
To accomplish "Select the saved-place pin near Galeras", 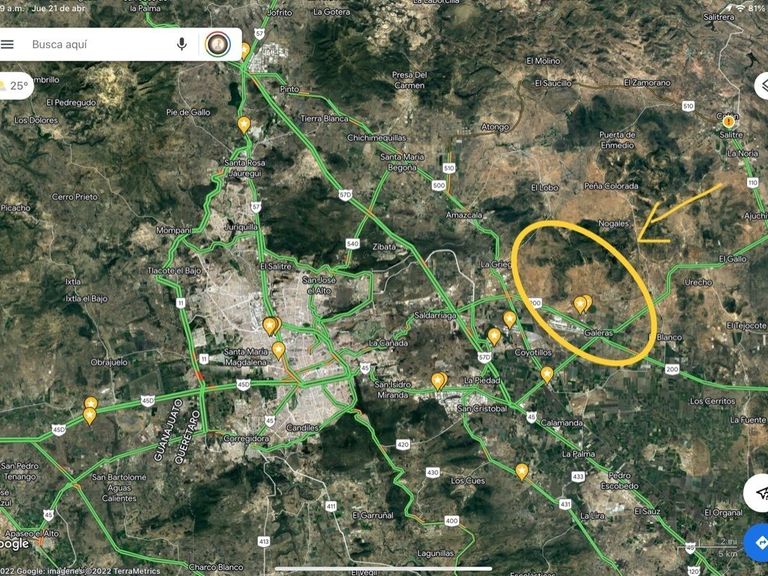I will [581, 304].
